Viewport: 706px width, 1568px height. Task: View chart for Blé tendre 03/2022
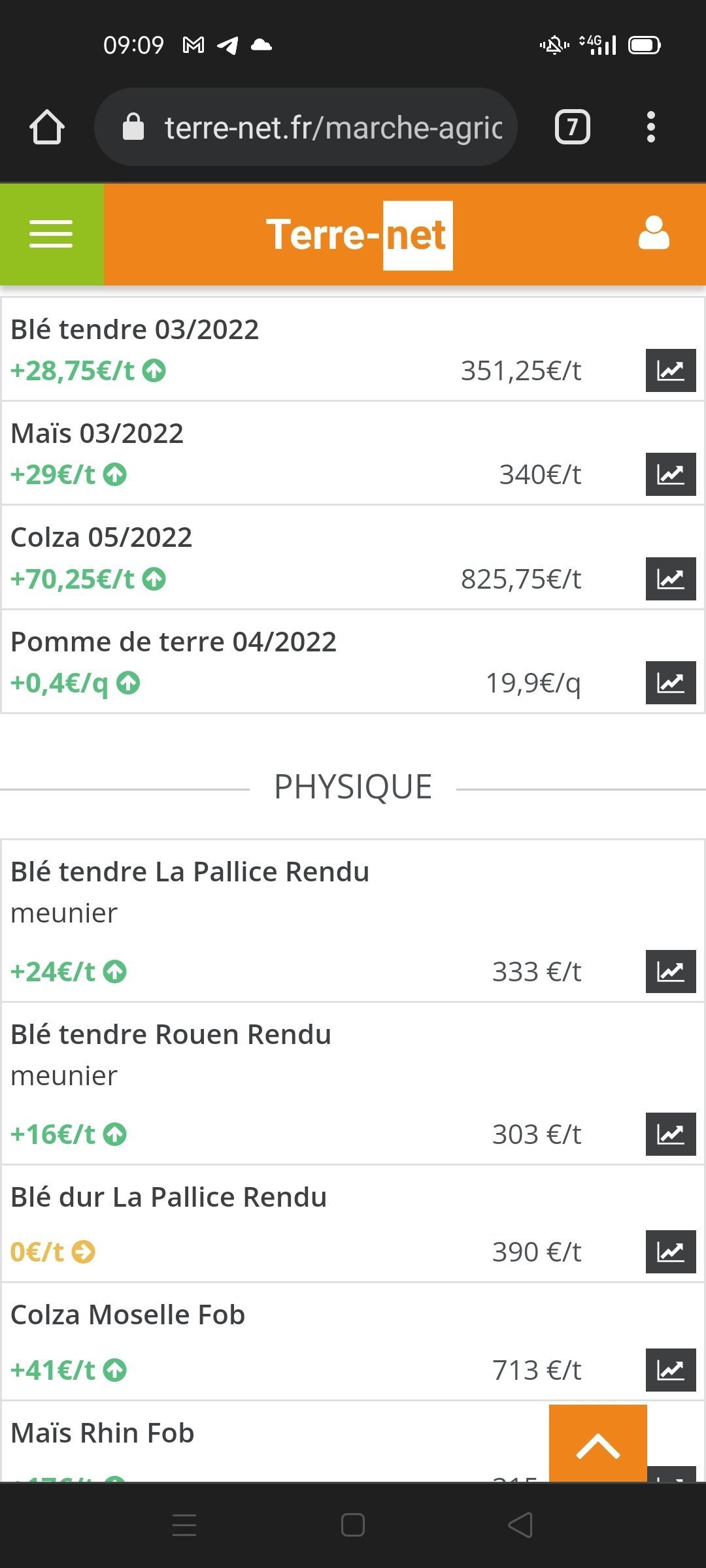coord(671,370)
